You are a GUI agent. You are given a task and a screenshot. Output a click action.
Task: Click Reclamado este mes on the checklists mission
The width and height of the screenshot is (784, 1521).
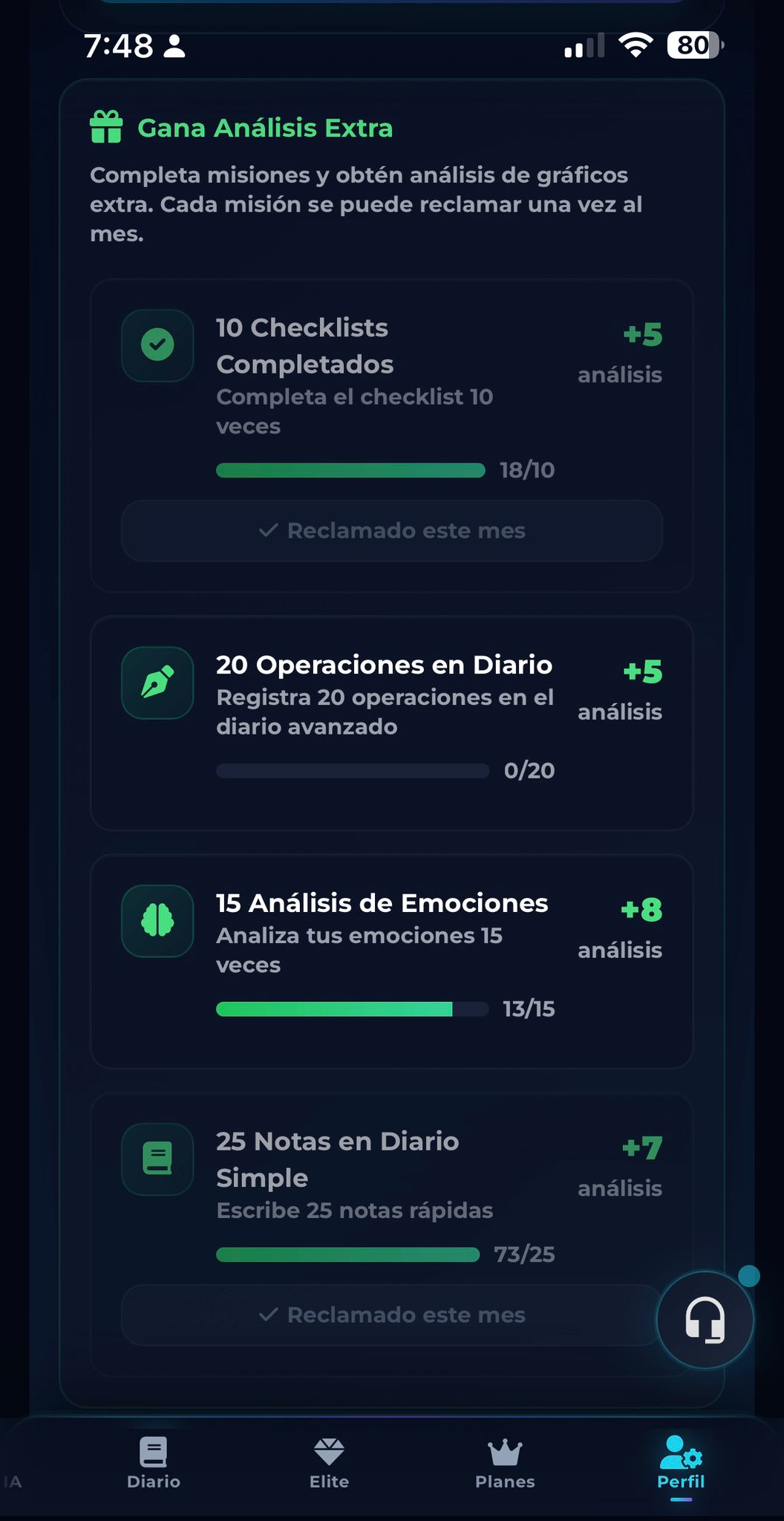(x=391, y=530)
